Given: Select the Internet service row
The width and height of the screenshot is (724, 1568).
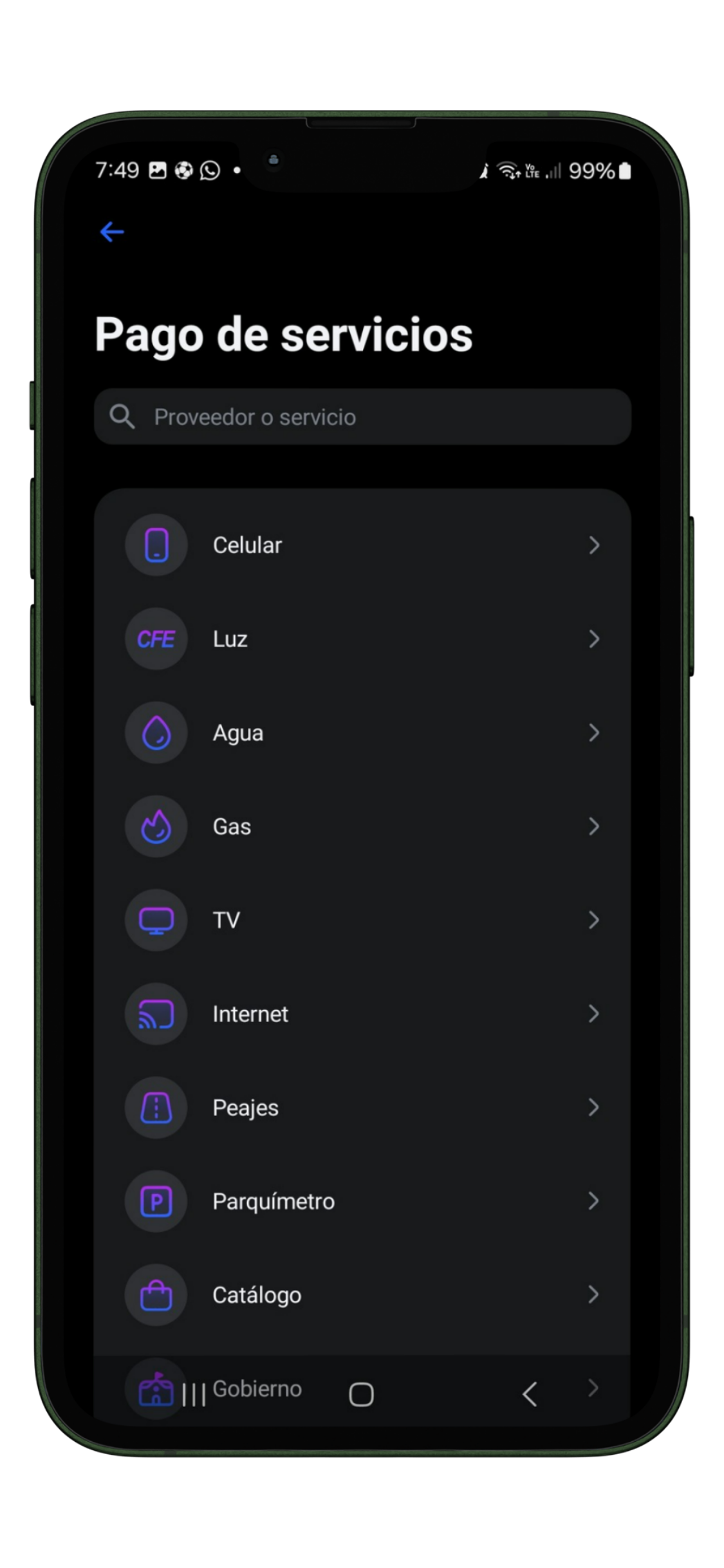Looking at the screenshot, I should pyautogui.click(x=362, y=1014).
